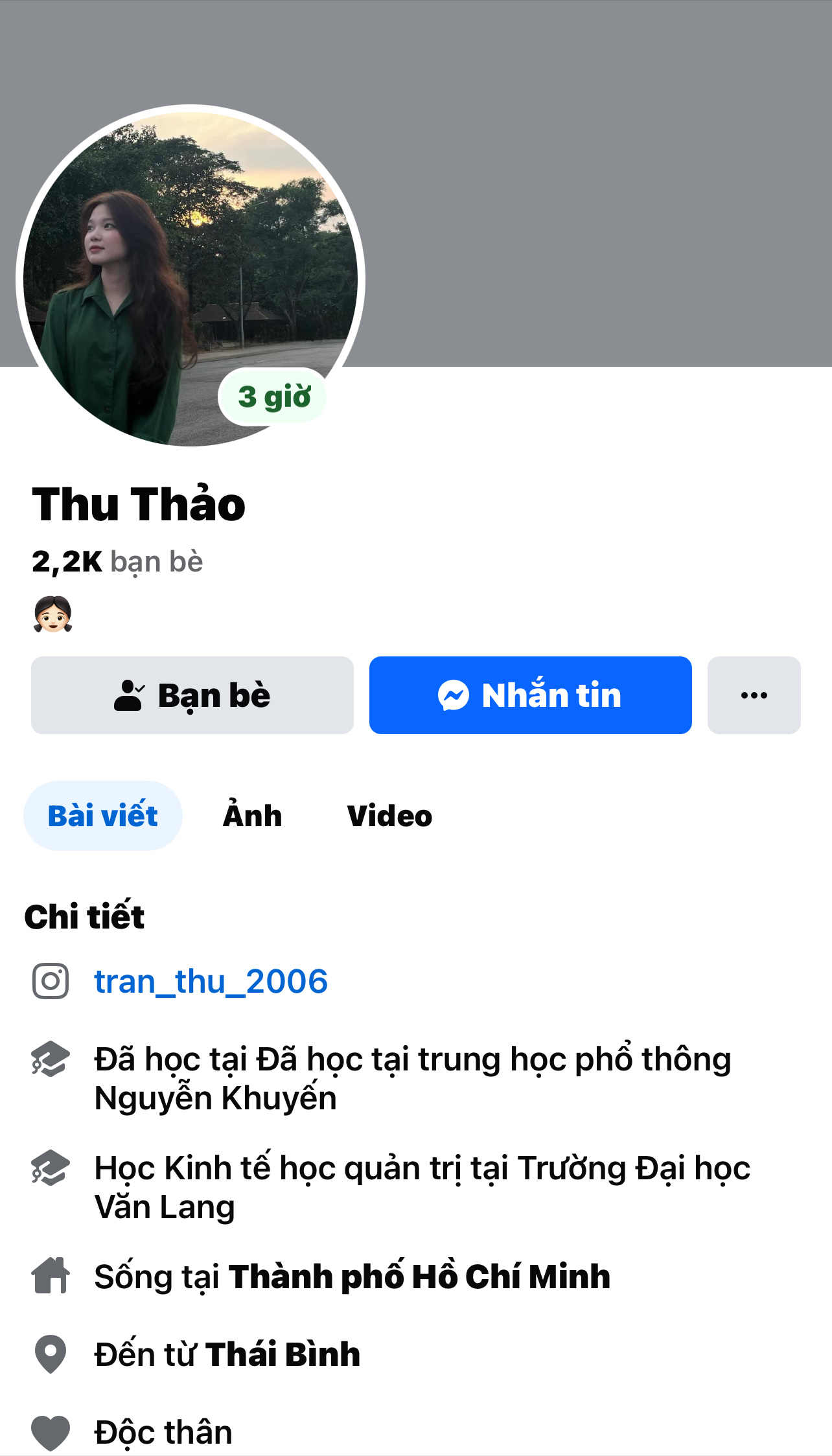Send a message via Nhắn tin
The width and height of the screenshot is (832, 1456).
(x=530, y=695)
